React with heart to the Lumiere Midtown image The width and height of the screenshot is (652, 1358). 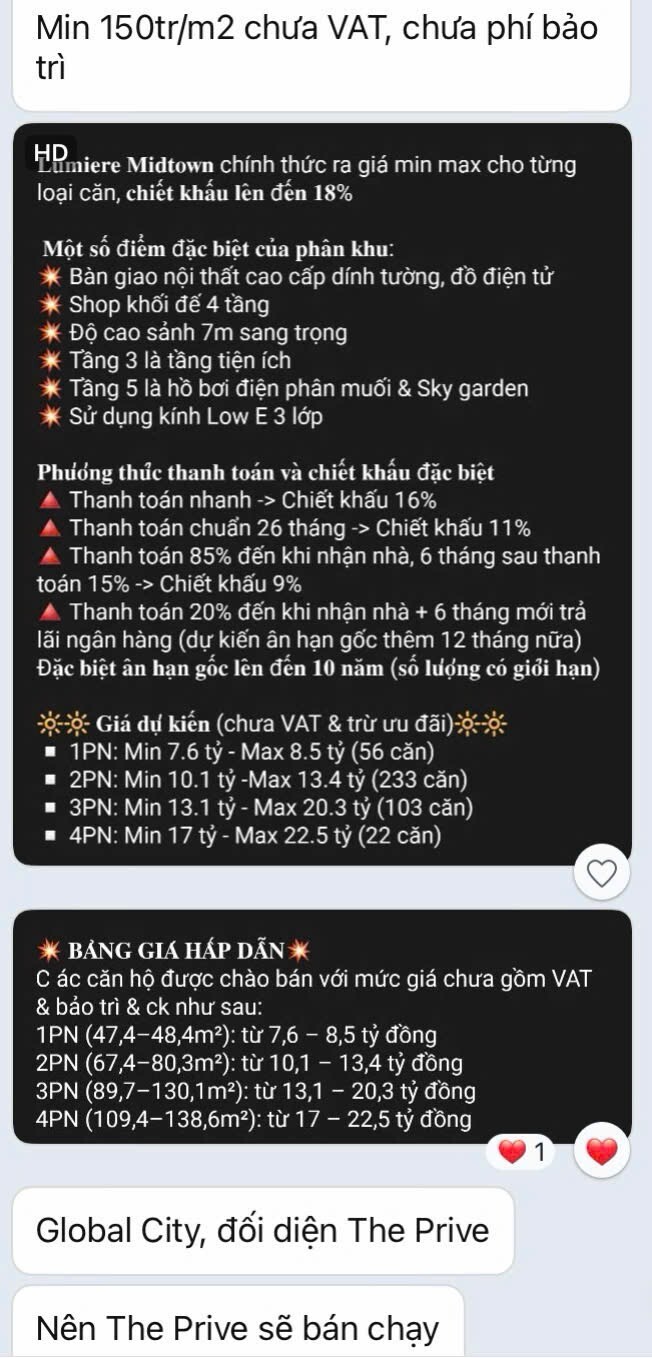click(601, 873)
